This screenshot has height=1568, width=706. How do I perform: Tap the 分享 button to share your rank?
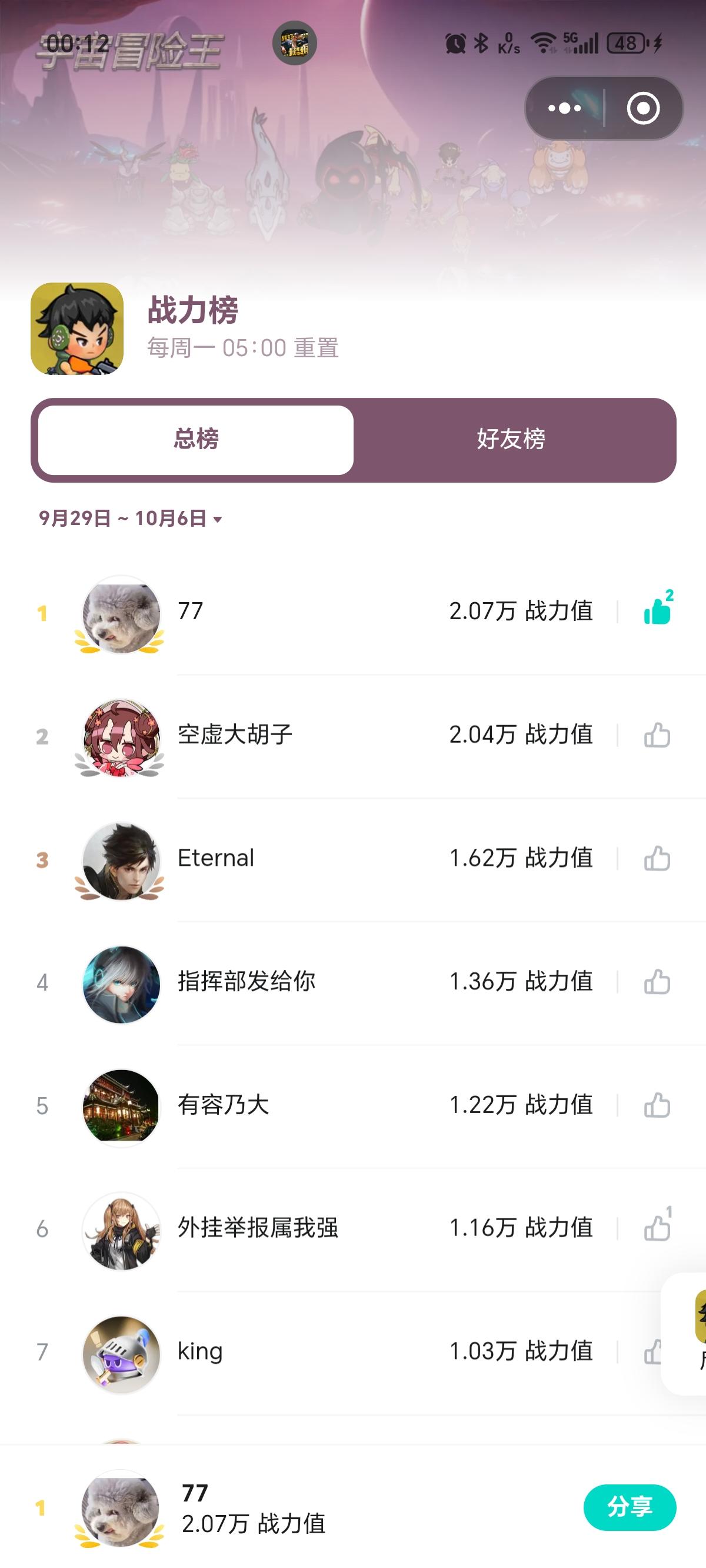[x=630, y=1507]
